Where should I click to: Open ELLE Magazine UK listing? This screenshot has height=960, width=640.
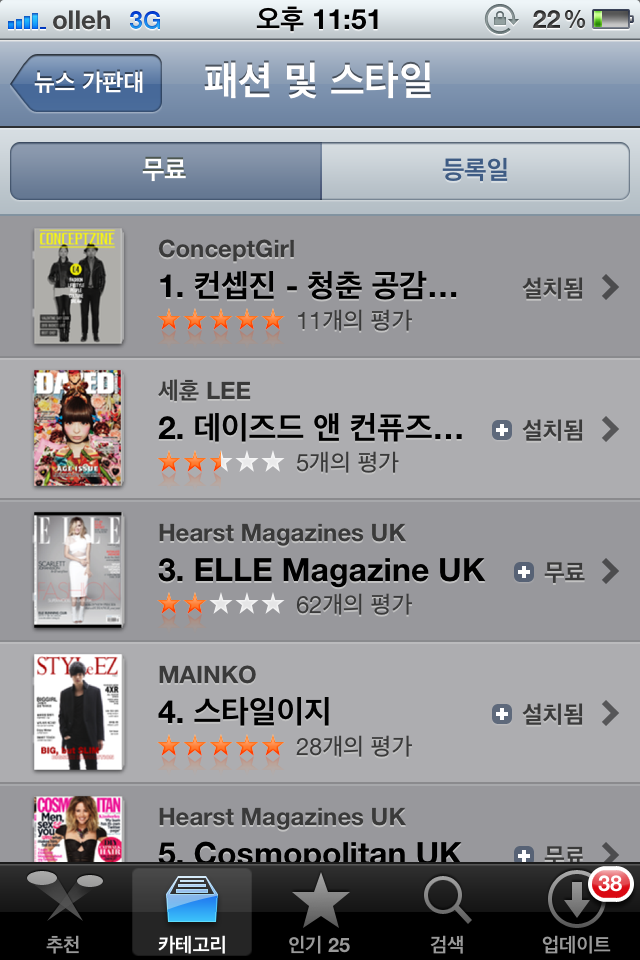pos(320,571)
